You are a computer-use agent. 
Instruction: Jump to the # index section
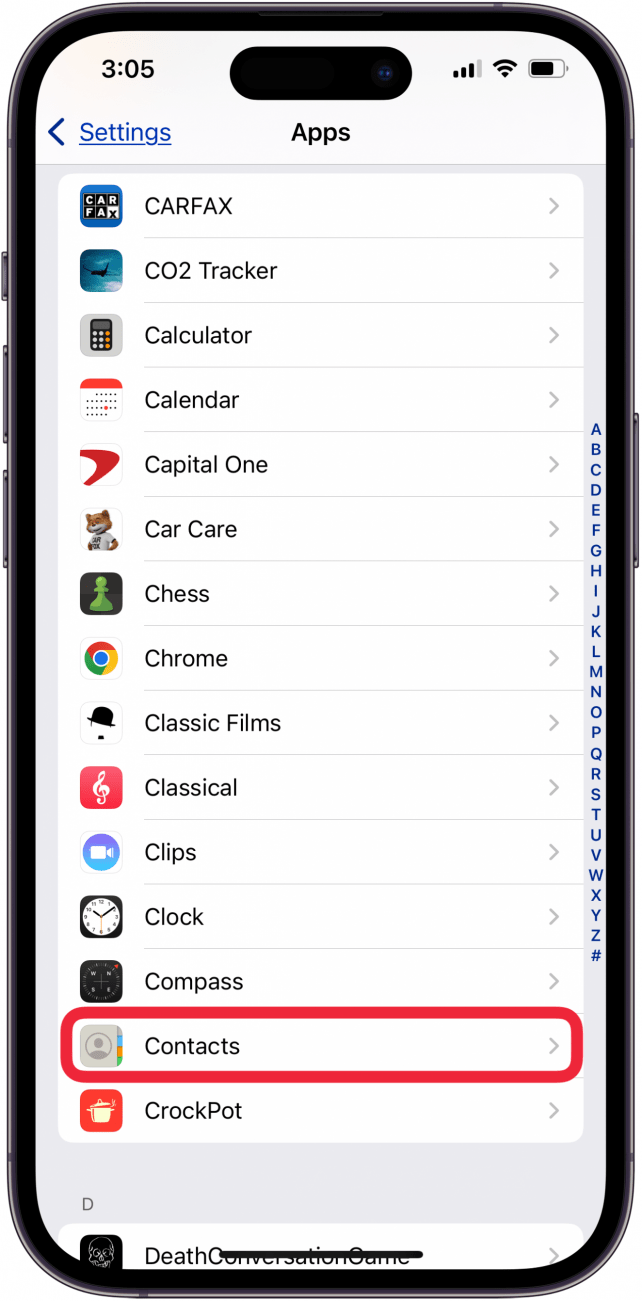596,956
